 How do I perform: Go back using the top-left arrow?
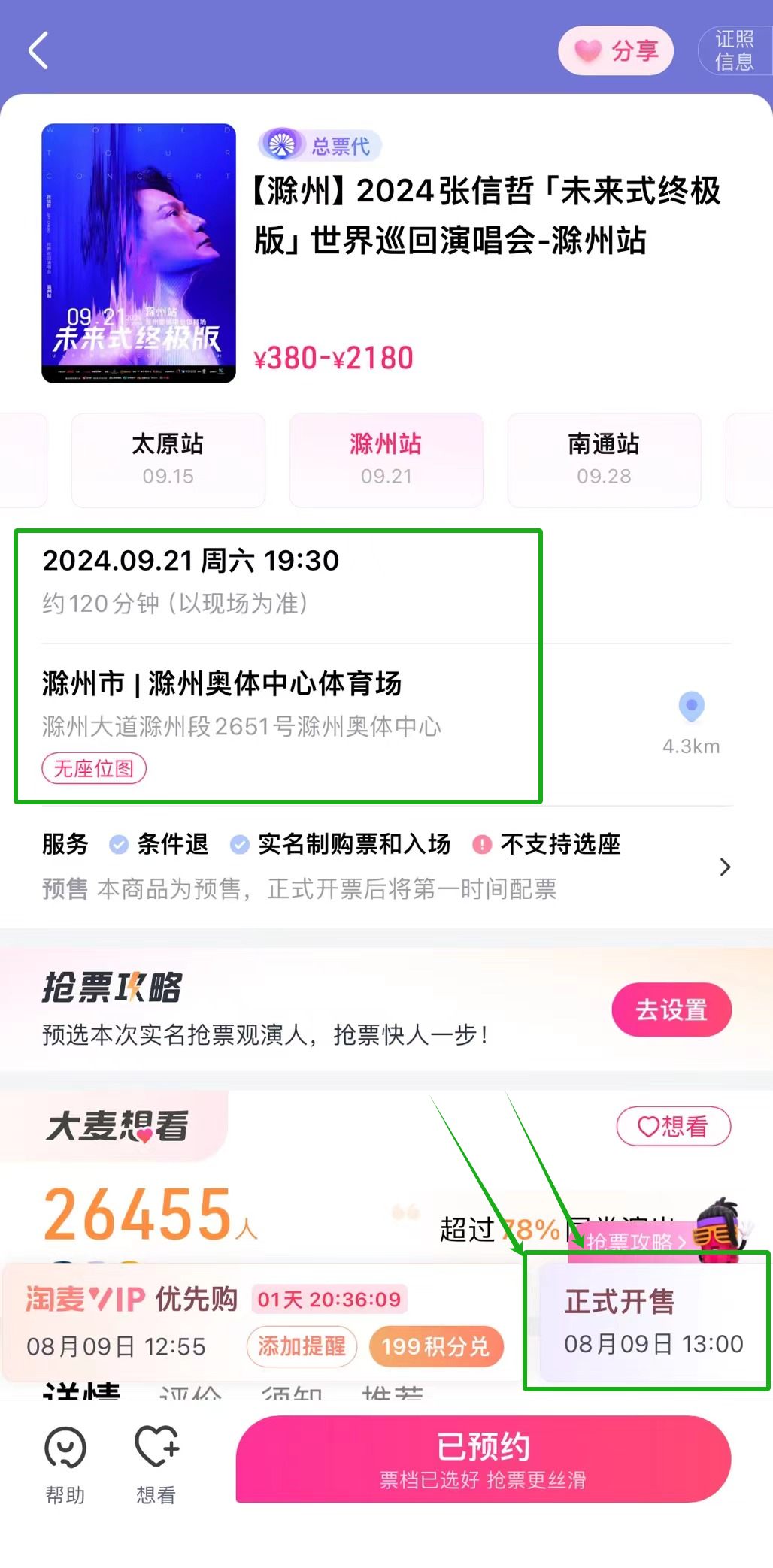pyautogui.click(x=39, y=50)
